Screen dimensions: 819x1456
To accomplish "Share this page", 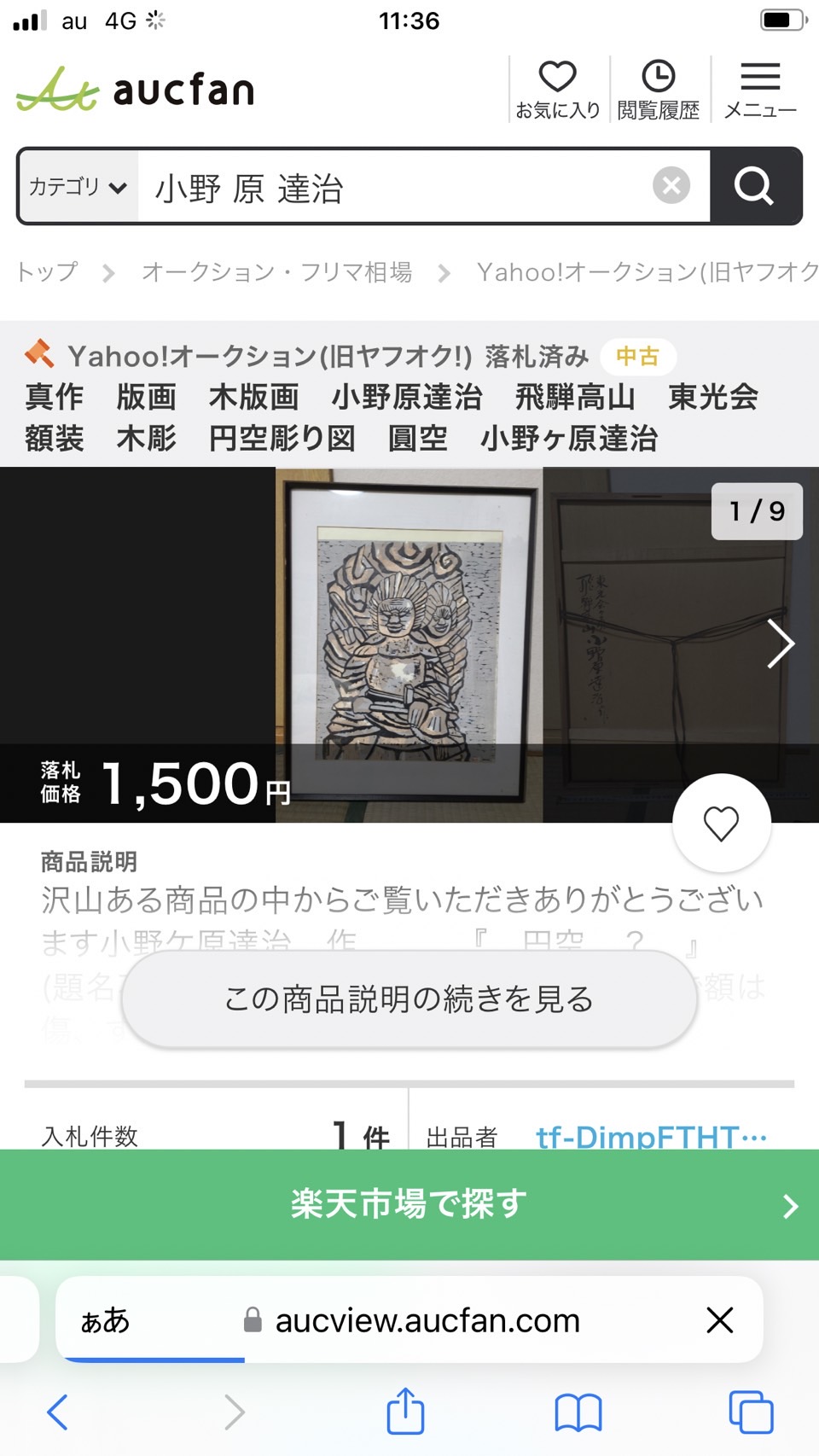I will point(405,1411).
